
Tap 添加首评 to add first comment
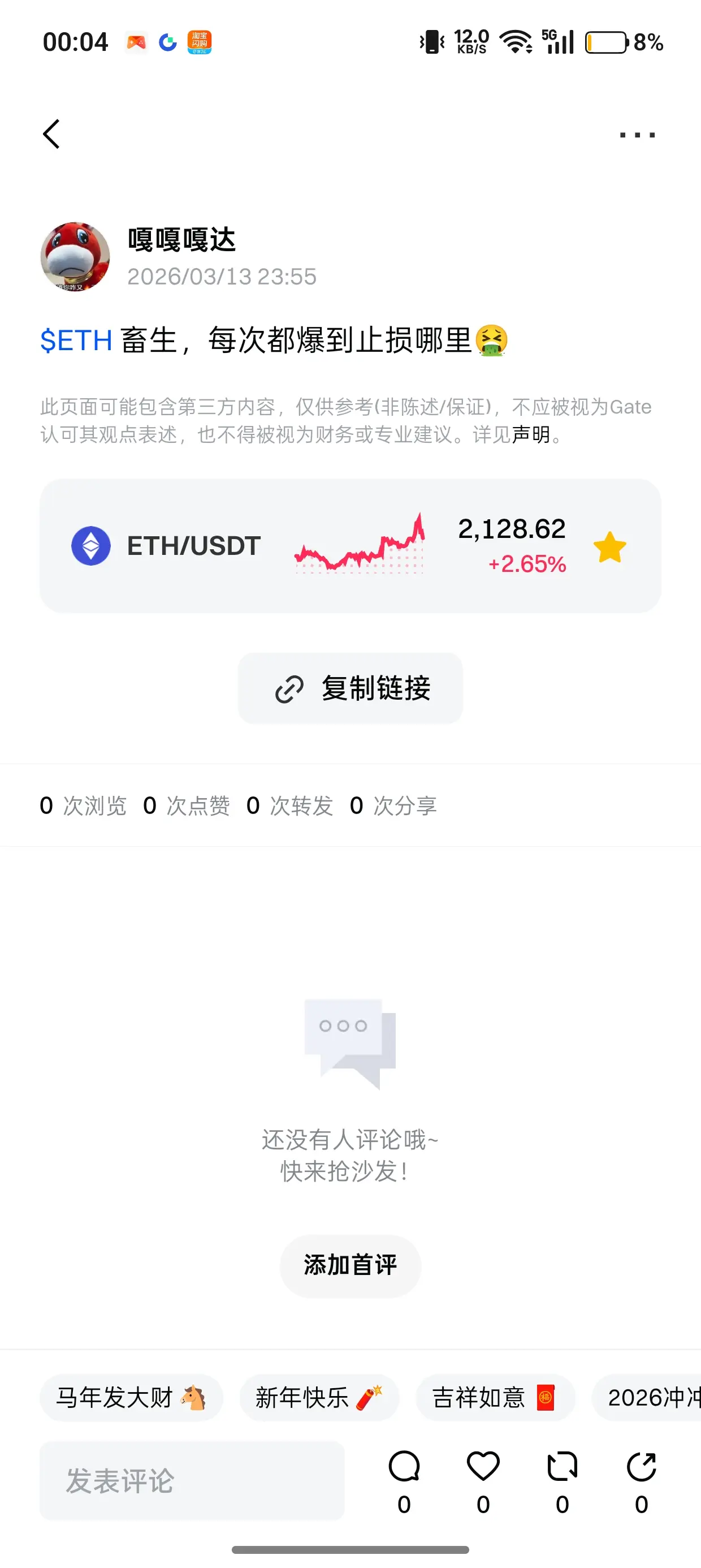(x=350, y=1265)
